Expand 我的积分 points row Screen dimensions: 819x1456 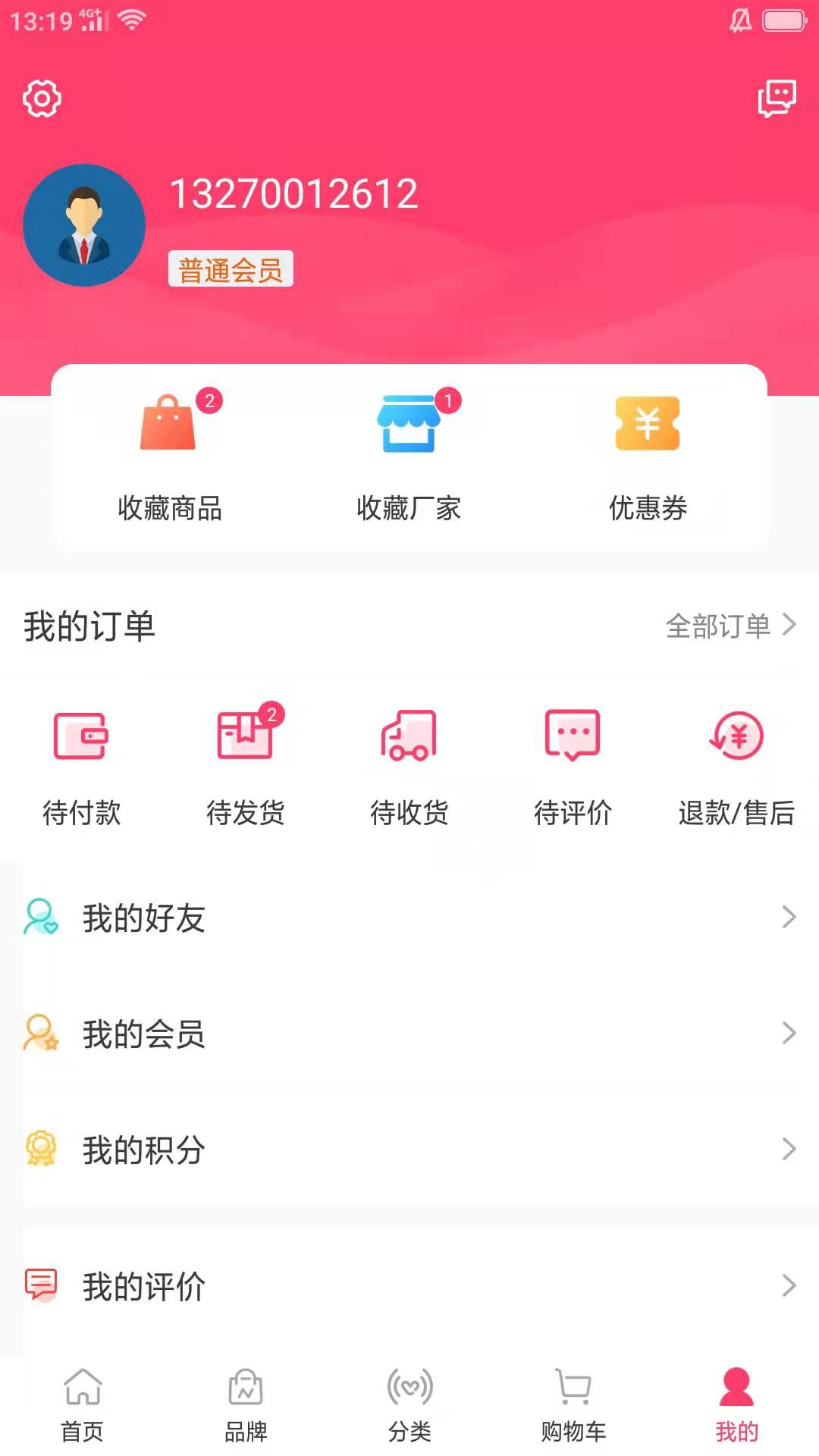coord(409,1150)
